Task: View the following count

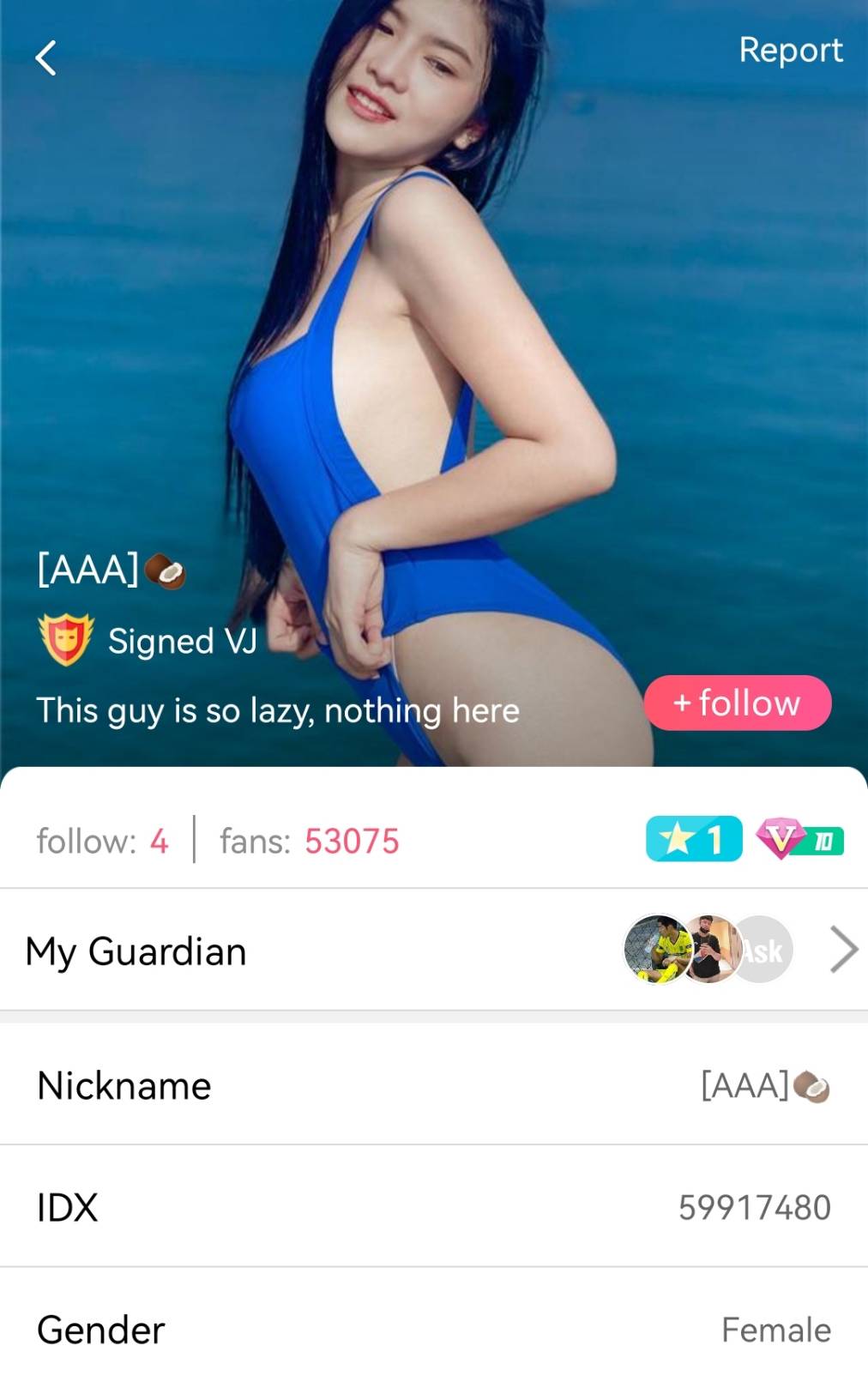Action: [102, 841]
